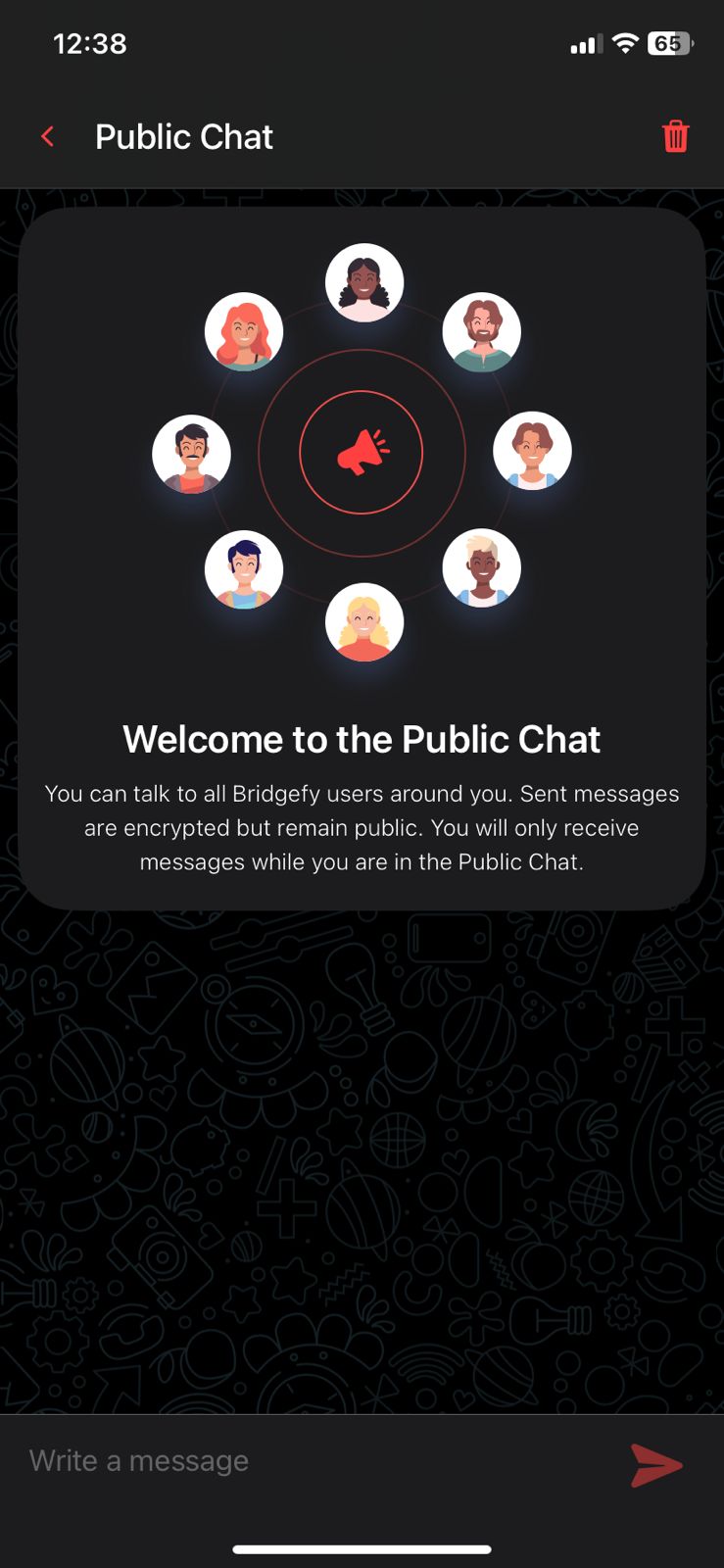Go back from Public Chat

tap(47, 137)
